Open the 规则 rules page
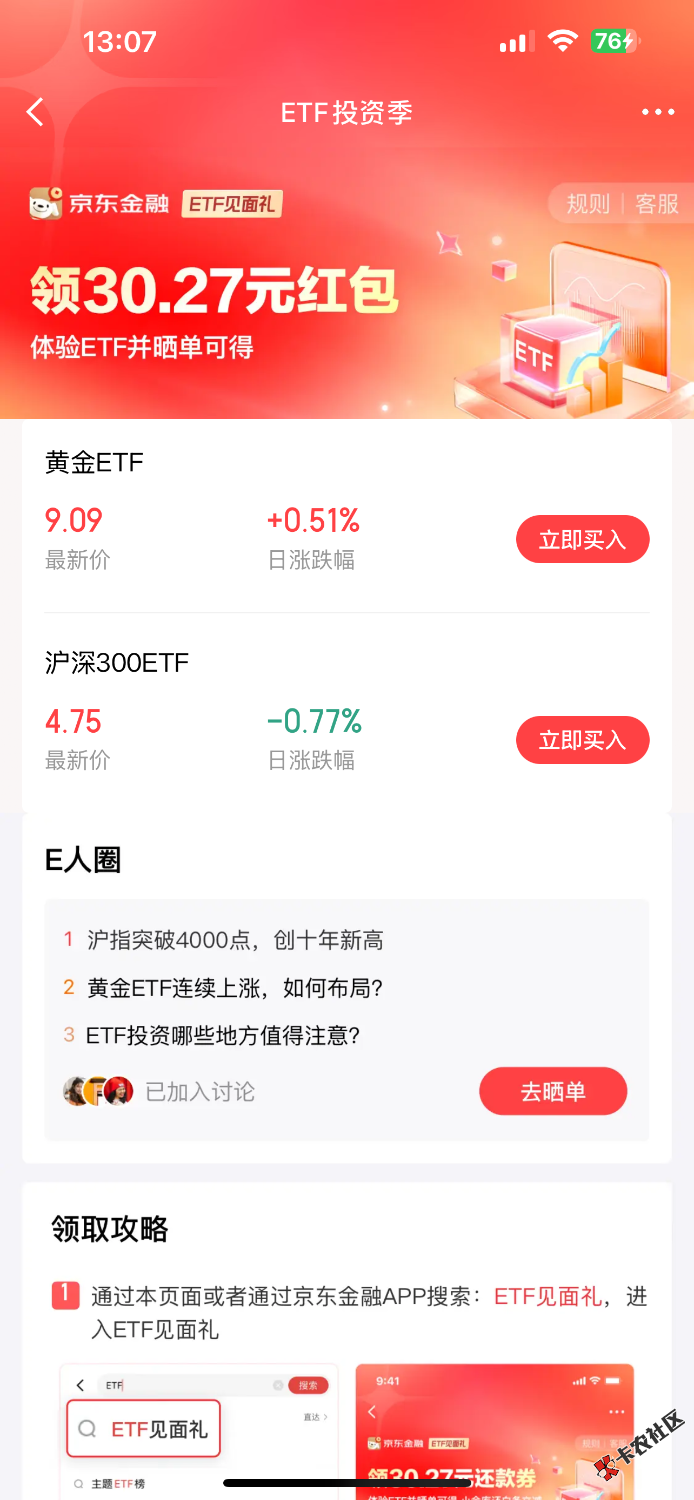The width and height of the screenshot is (694, 1500). pos(588,204)
